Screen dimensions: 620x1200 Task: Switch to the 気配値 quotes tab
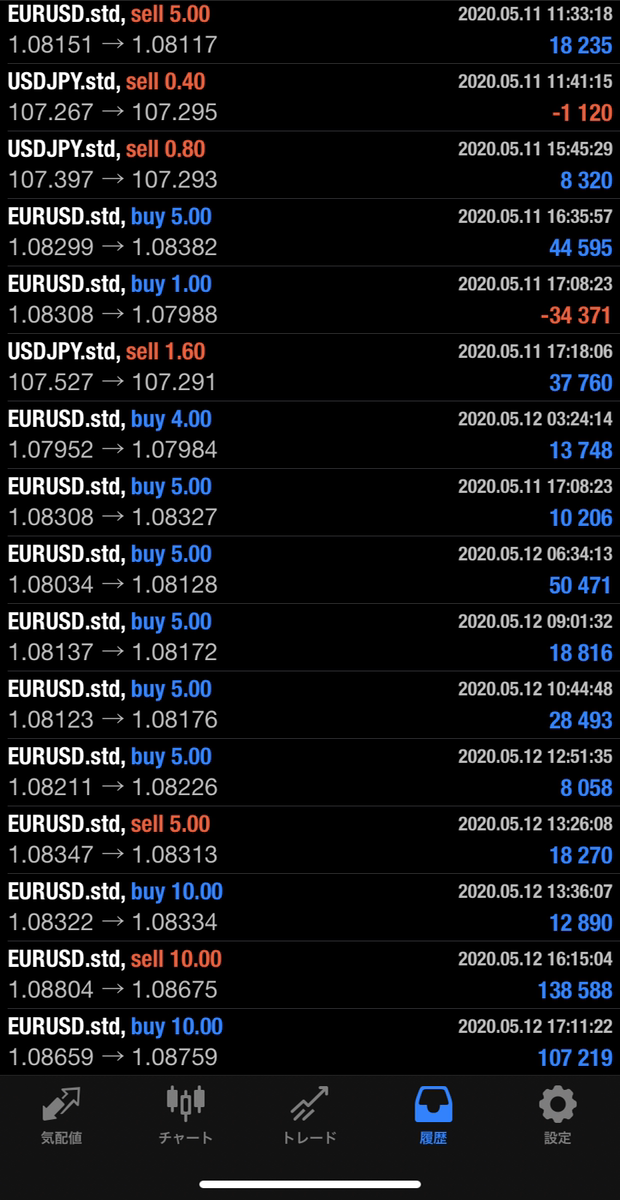(x=62, y=1116)
